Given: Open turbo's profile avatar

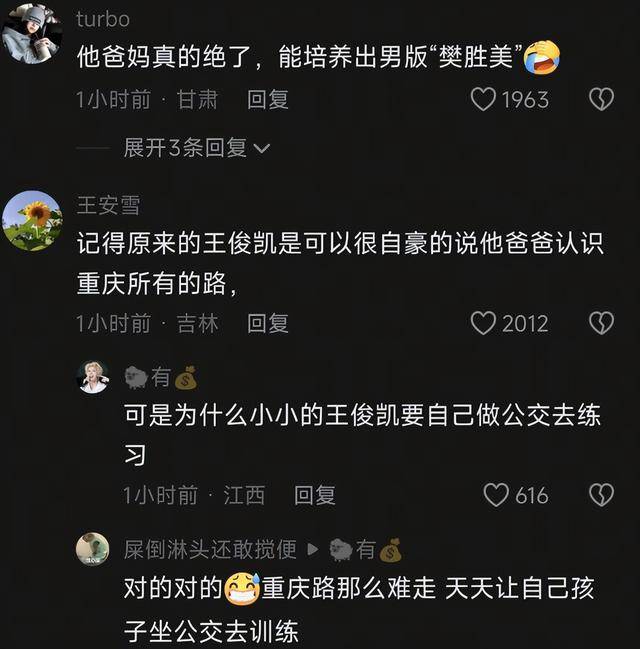Looking at the screenshot, I should 32,34.
